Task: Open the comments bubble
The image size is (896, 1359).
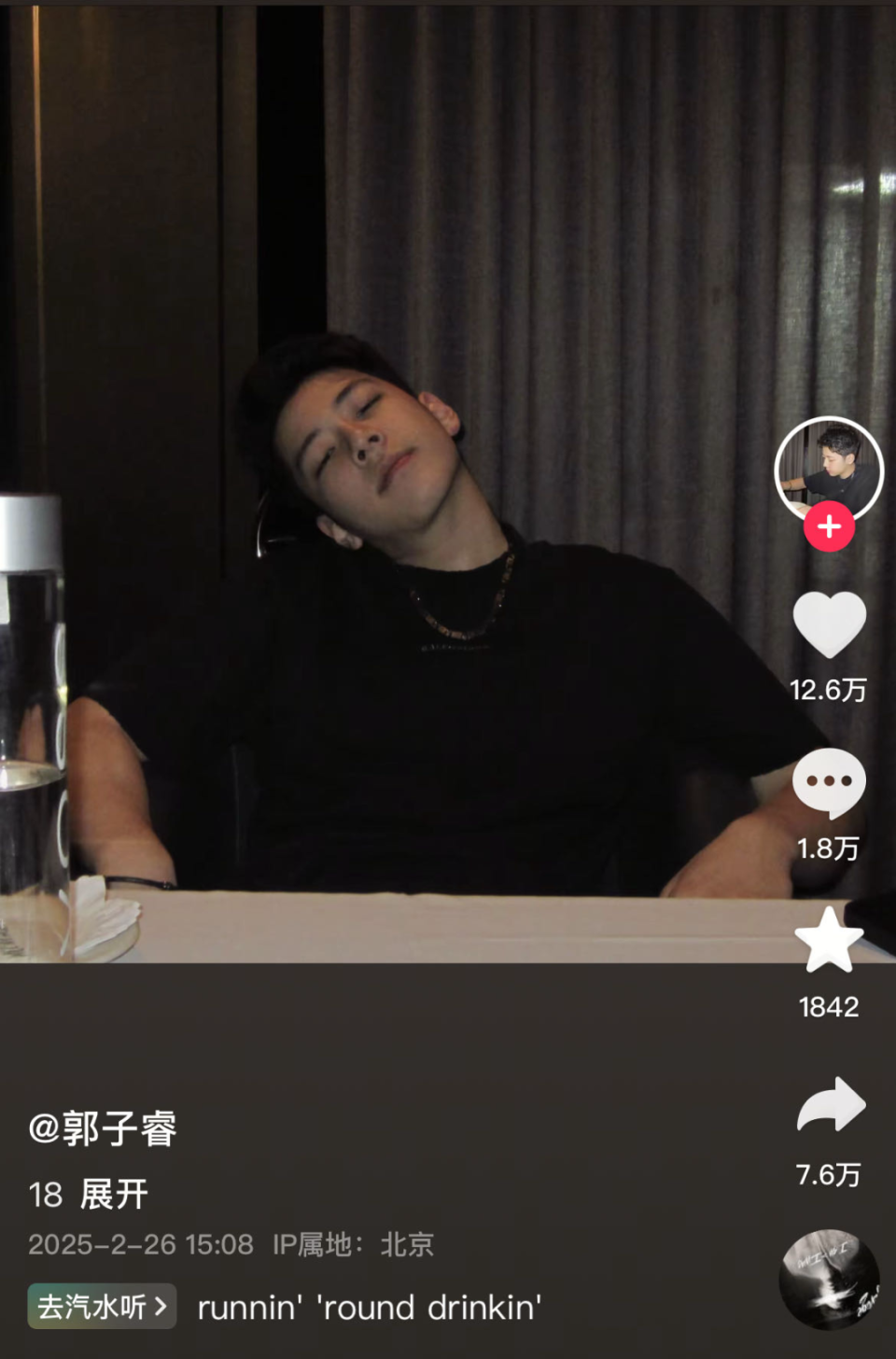Action: pyautogui.click(x=829, y=782)
